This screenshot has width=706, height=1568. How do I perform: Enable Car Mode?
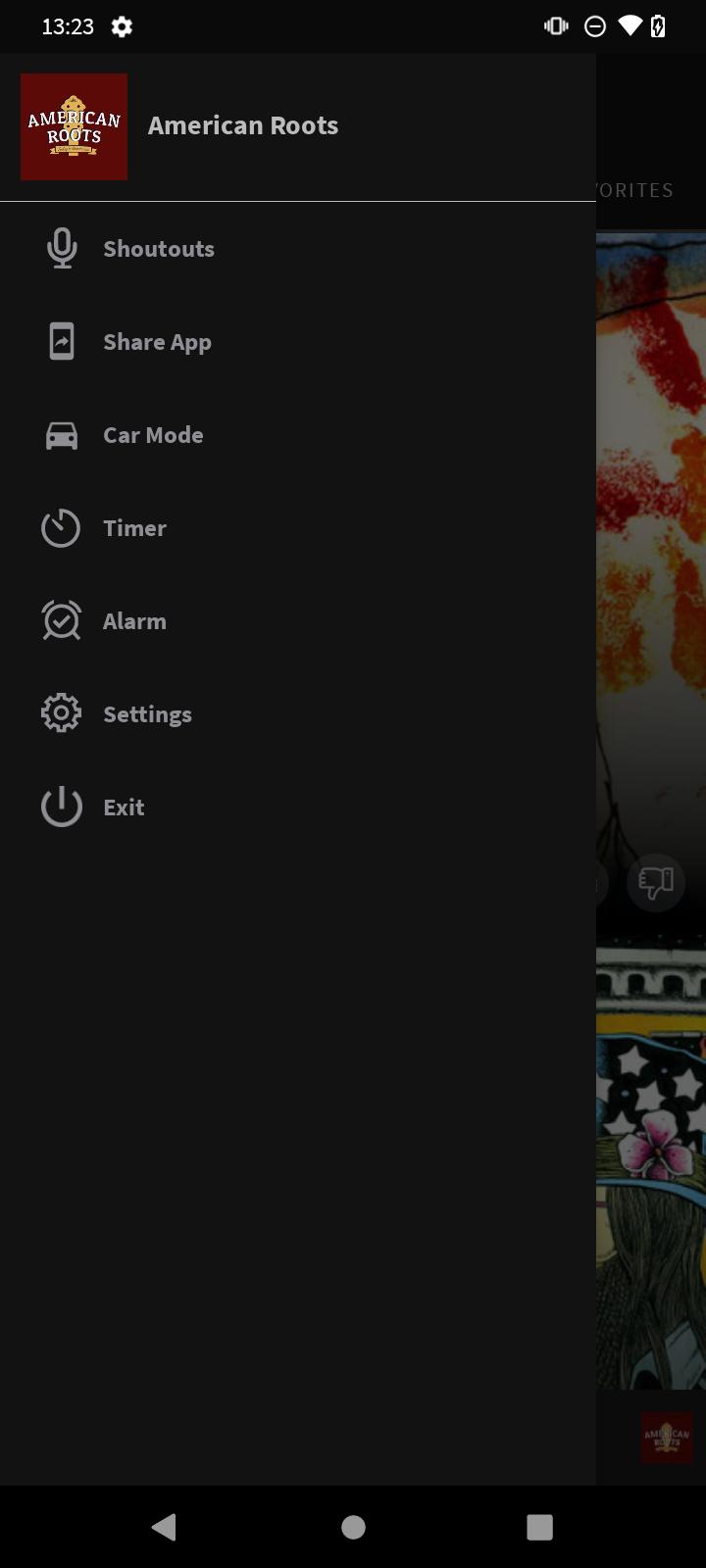click(x=298, y=435)
